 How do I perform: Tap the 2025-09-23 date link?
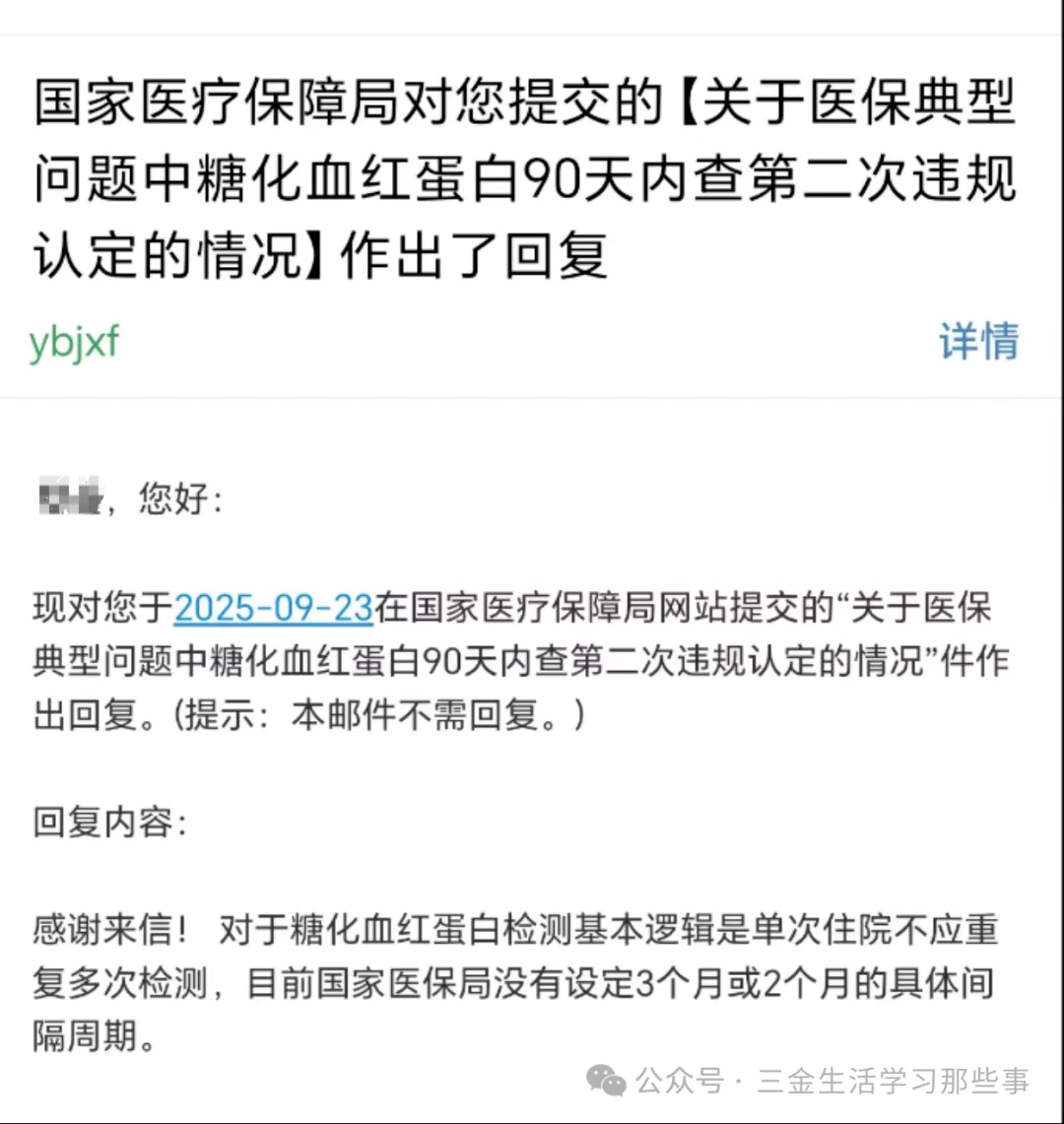pyautogui.click(x=273, y=608)
